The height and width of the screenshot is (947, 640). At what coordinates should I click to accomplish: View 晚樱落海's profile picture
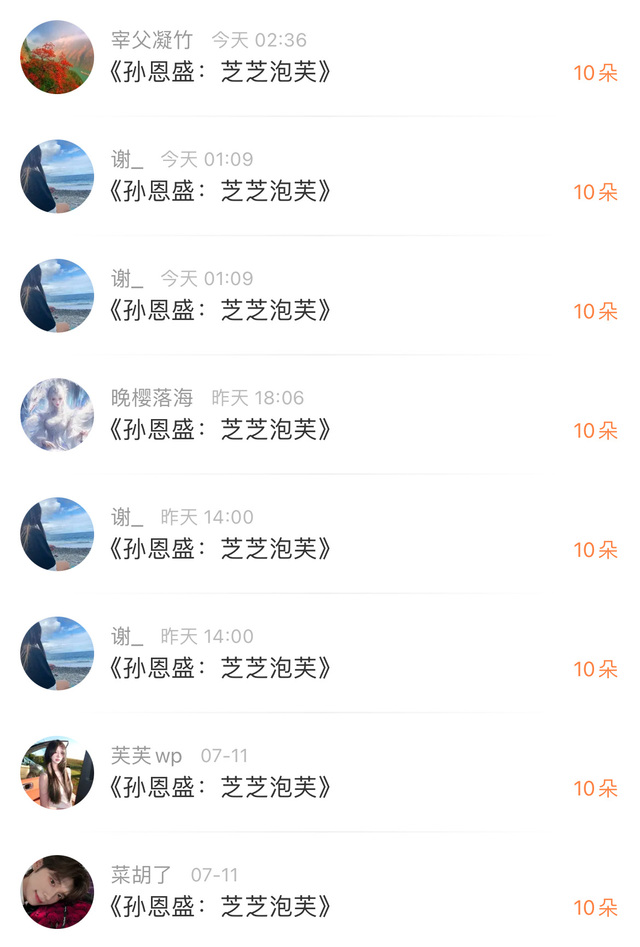(x=57, y=415)
